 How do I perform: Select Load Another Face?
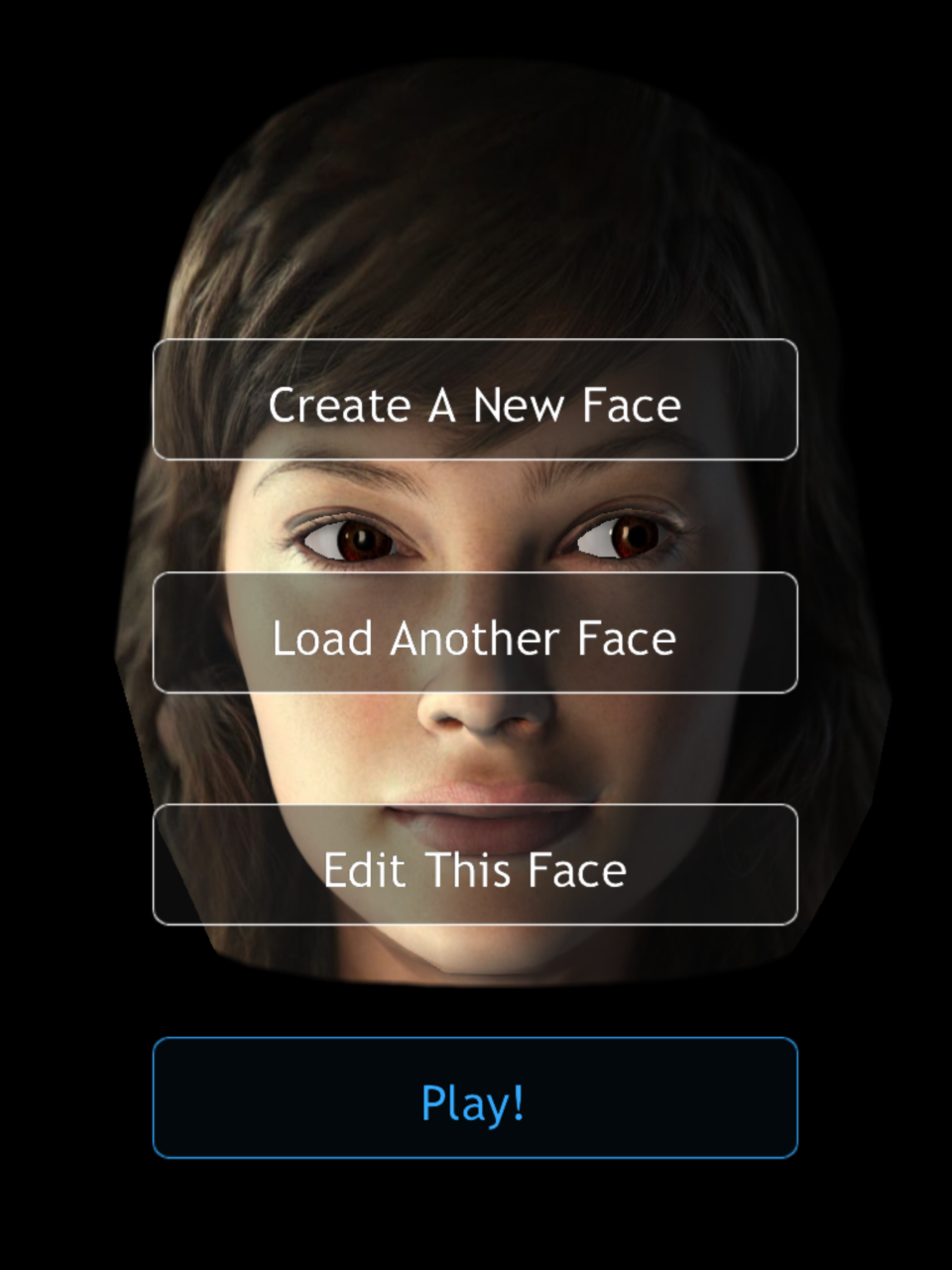click(475, 633)
